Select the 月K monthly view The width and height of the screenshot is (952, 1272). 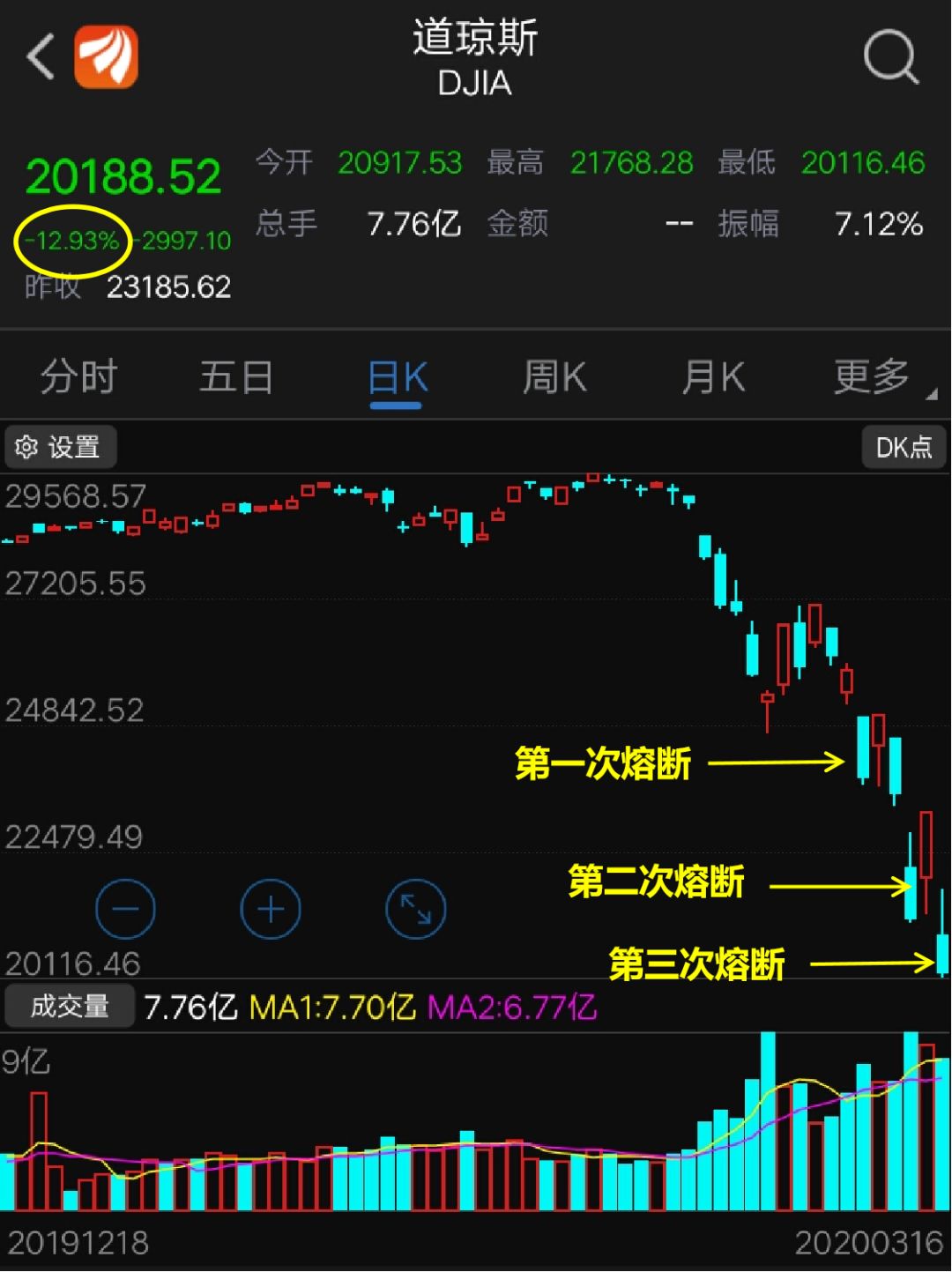coord(712,376)
